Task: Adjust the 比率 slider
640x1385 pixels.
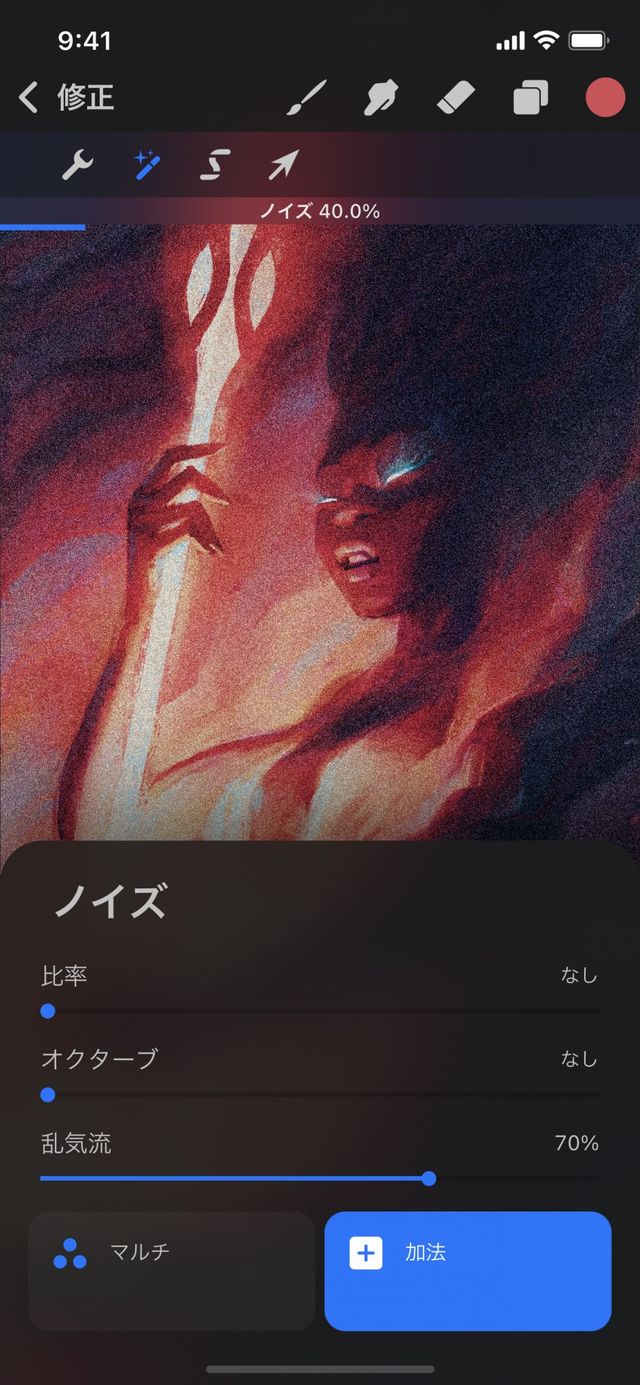Action: pos(47,1011)
